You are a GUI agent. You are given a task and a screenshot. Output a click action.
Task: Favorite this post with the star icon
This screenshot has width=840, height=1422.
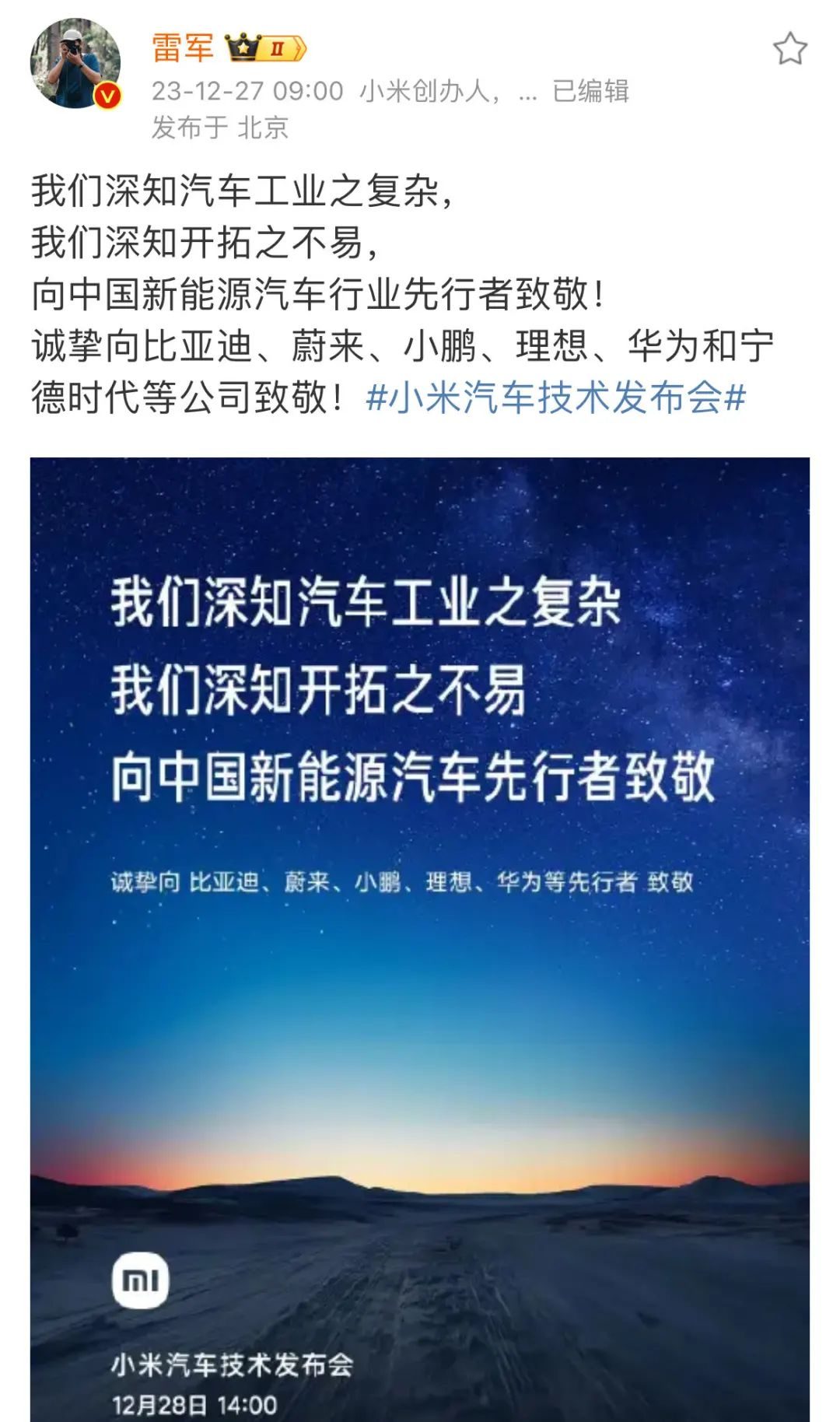[x=789, y=50]
